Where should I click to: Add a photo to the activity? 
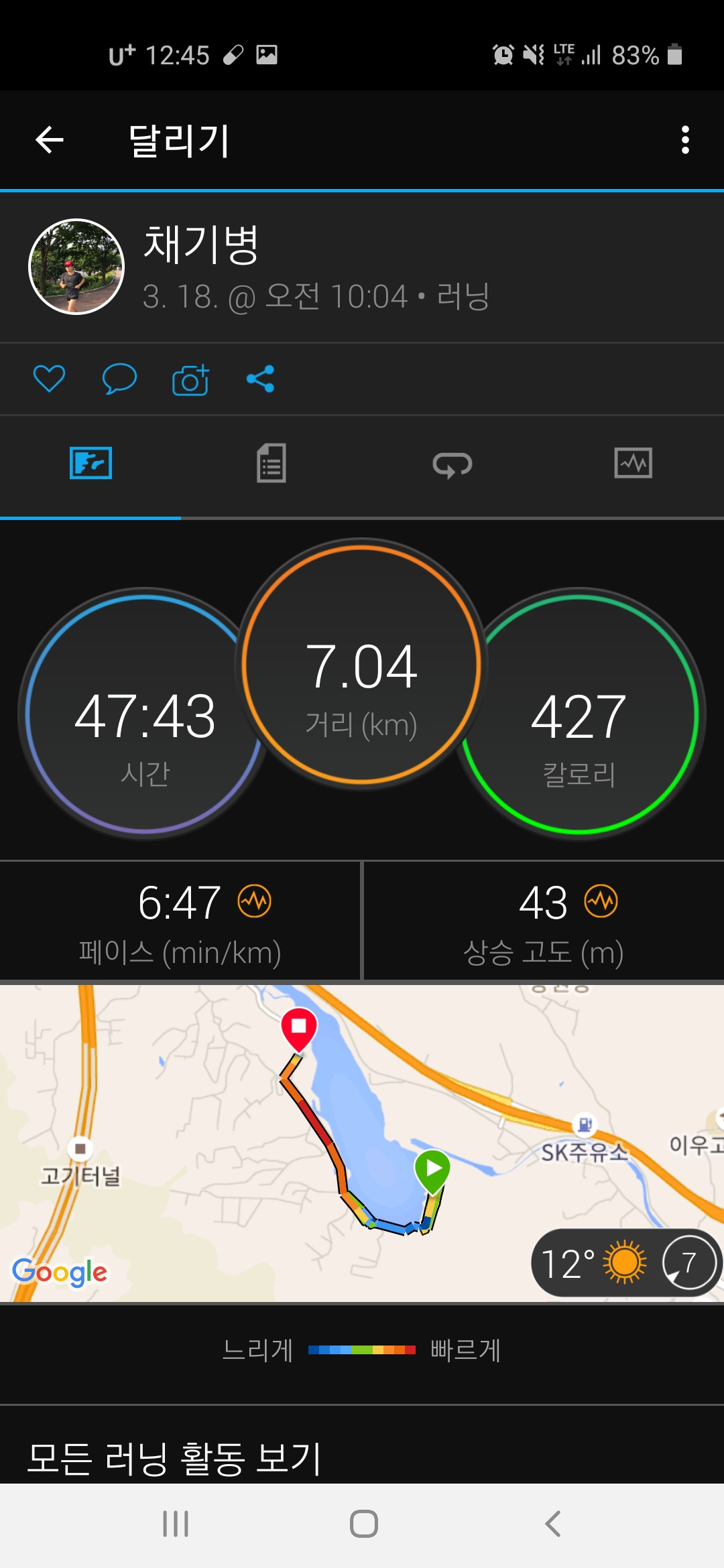[190, 379]
